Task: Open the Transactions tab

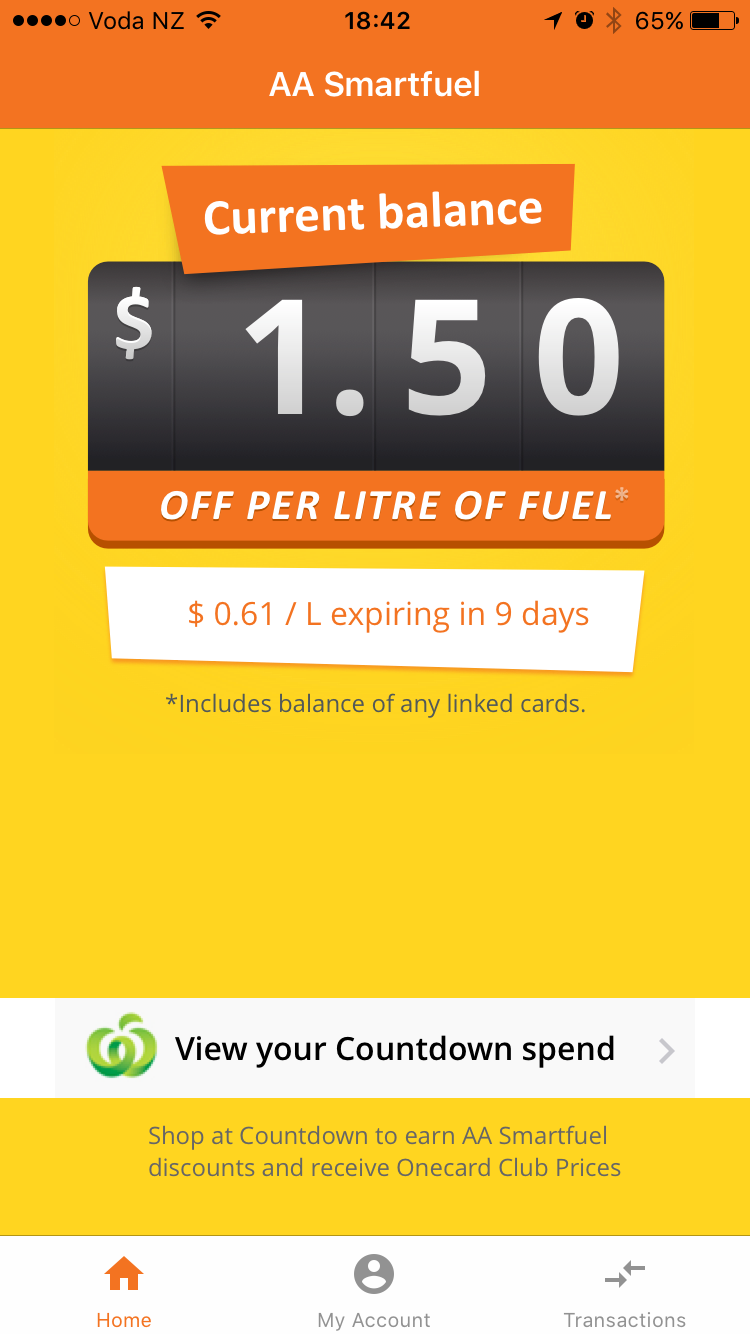Action: coord(625,1291)
